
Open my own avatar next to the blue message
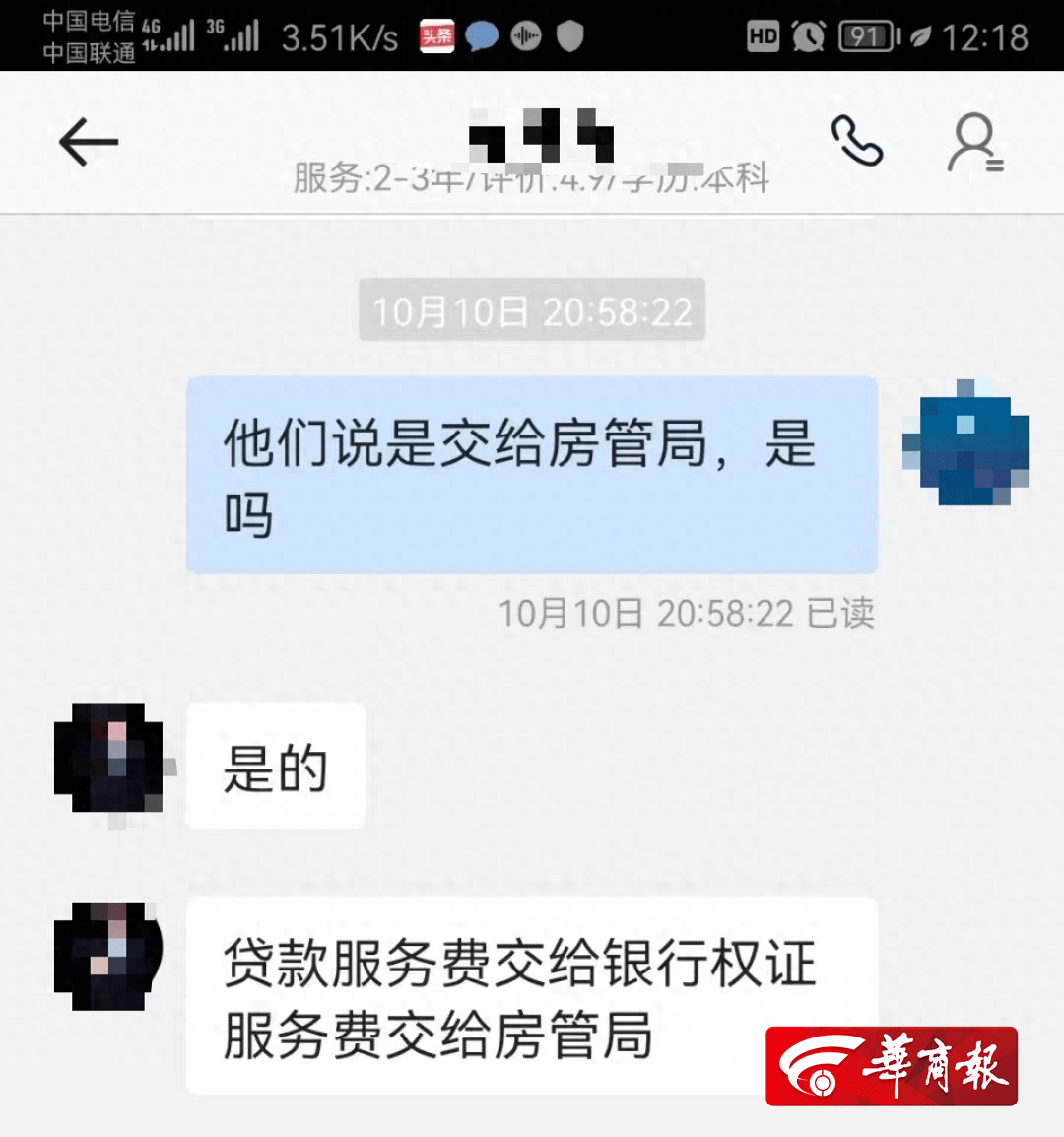tap(965, 443)
